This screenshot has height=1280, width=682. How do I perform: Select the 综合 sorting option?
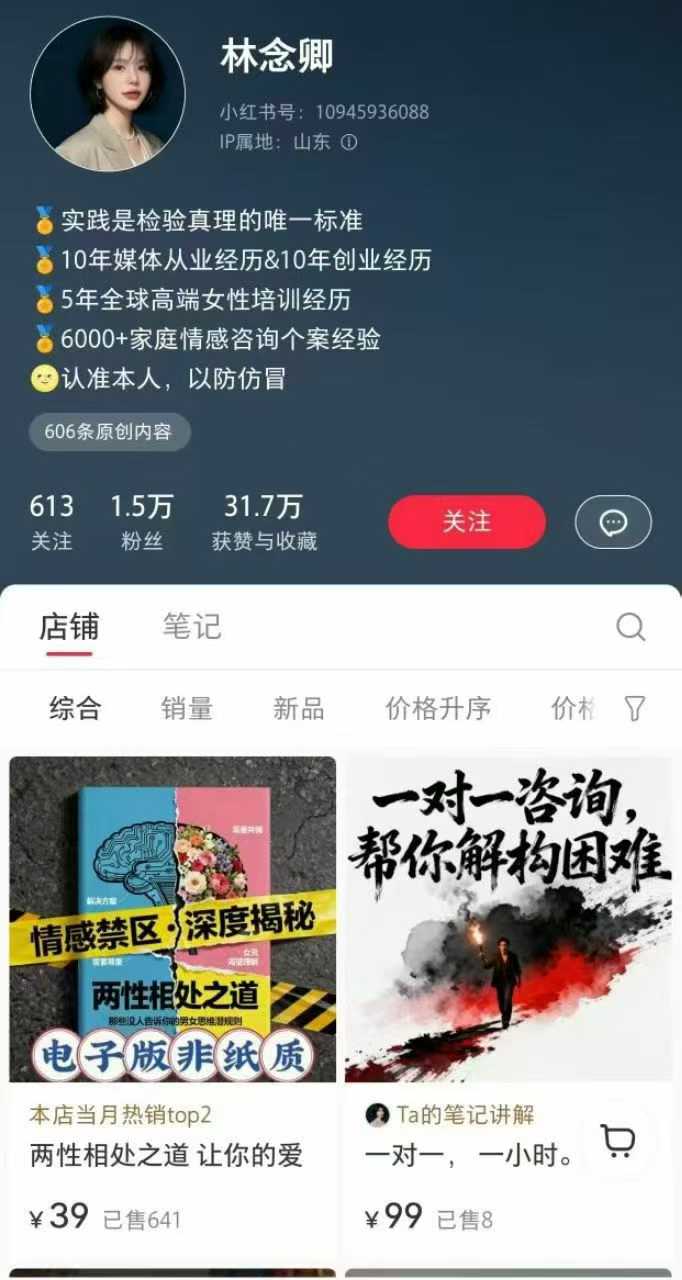[x=75, y=709]
